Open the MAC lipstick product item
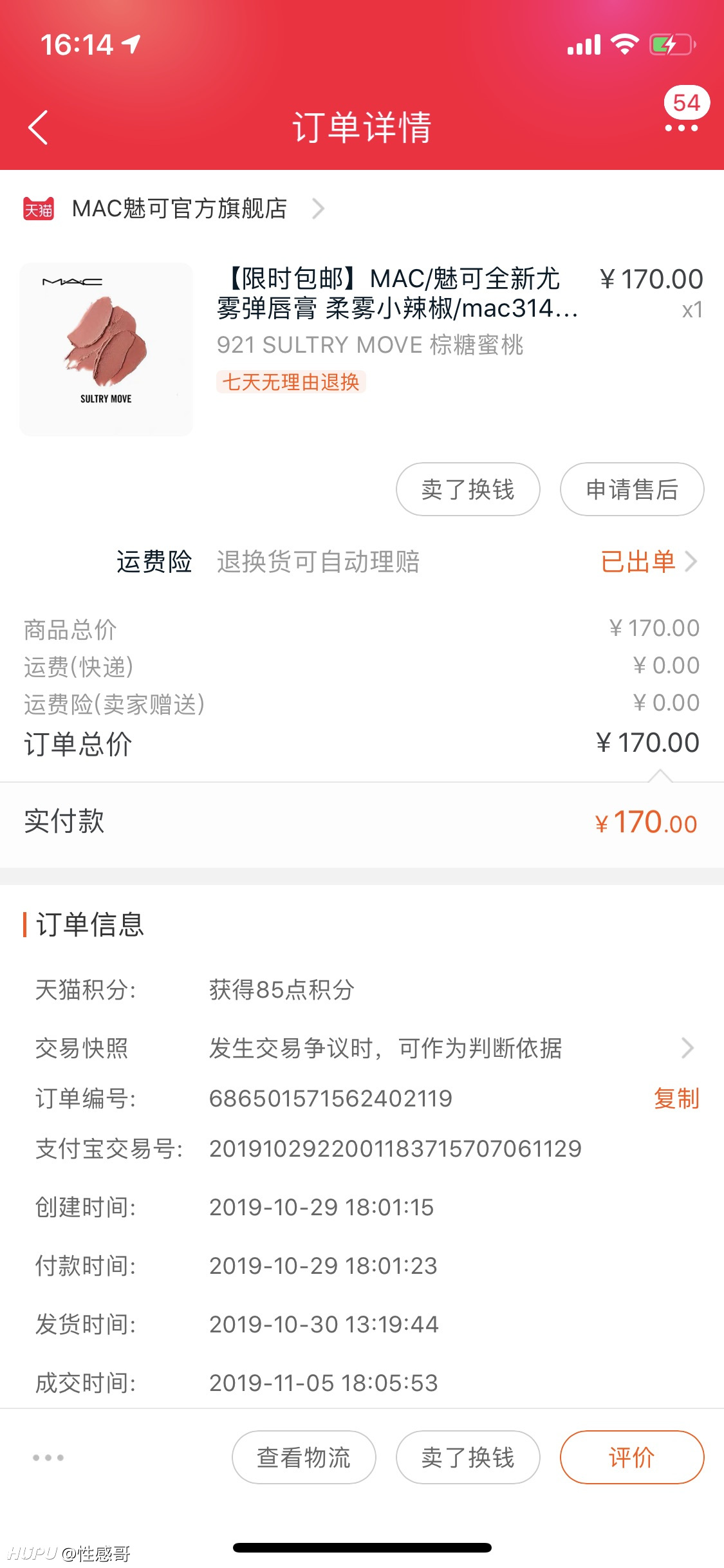 pos(362,349)
